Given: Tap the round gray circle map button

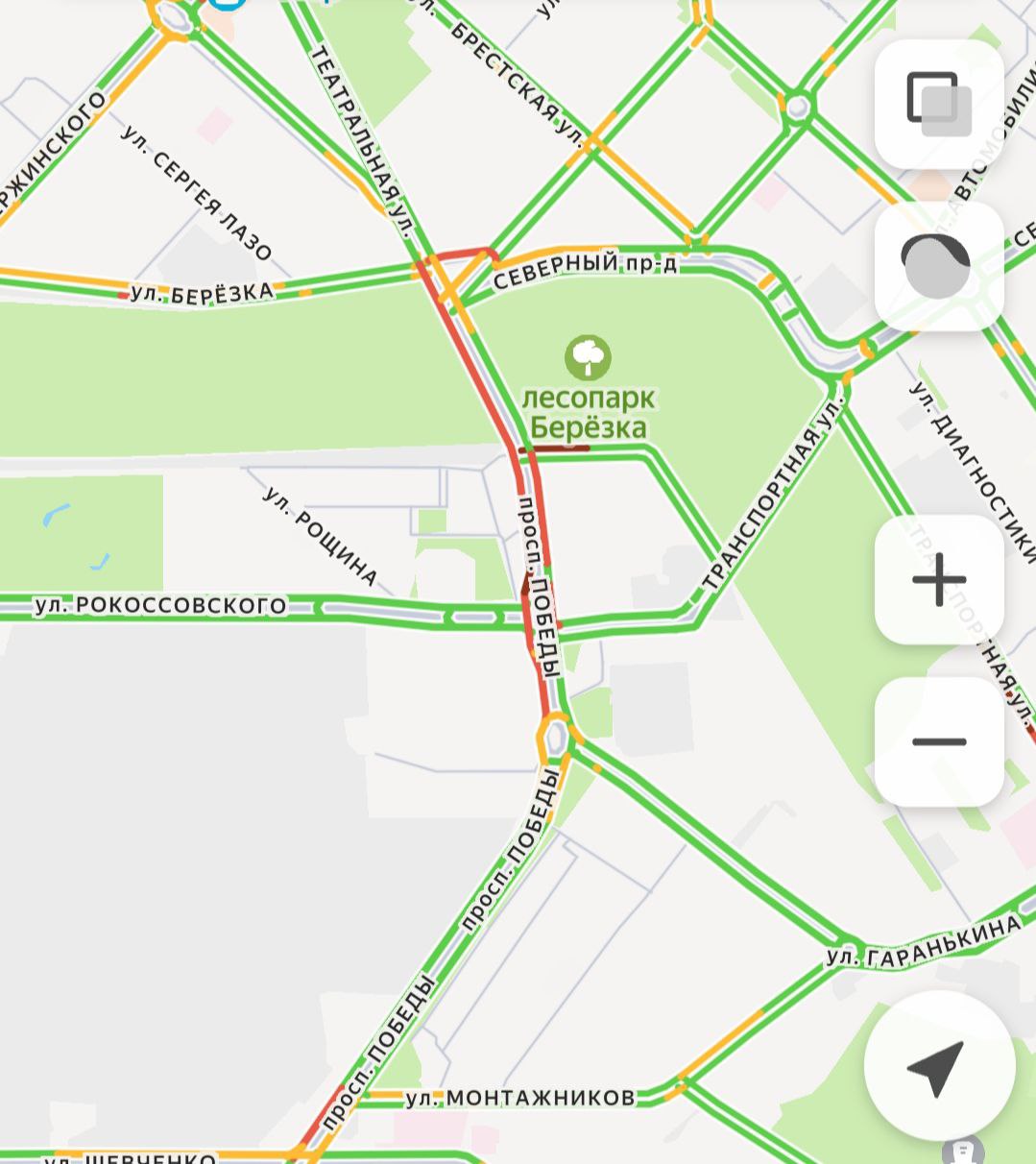Looking at the screenshot, I should click(x=938, y=266).
